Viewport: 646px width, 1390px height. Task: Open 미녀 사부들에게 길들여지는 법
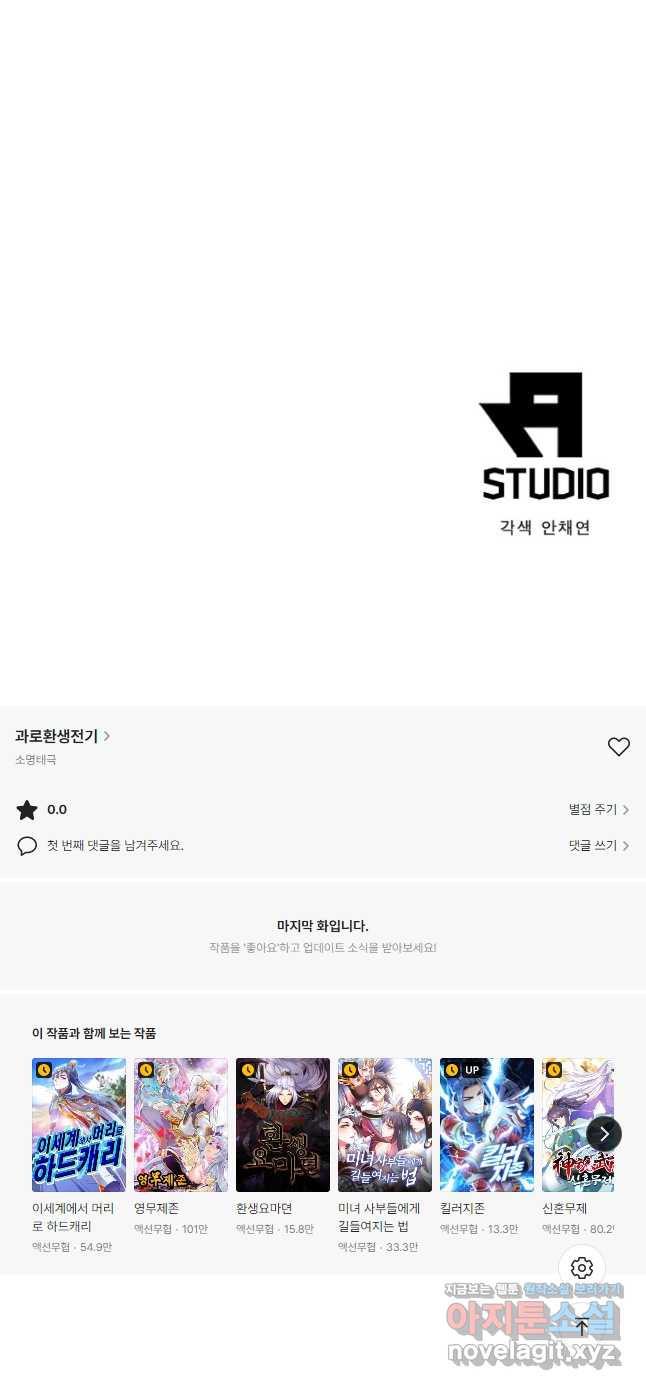click(x=385, y=1125)
